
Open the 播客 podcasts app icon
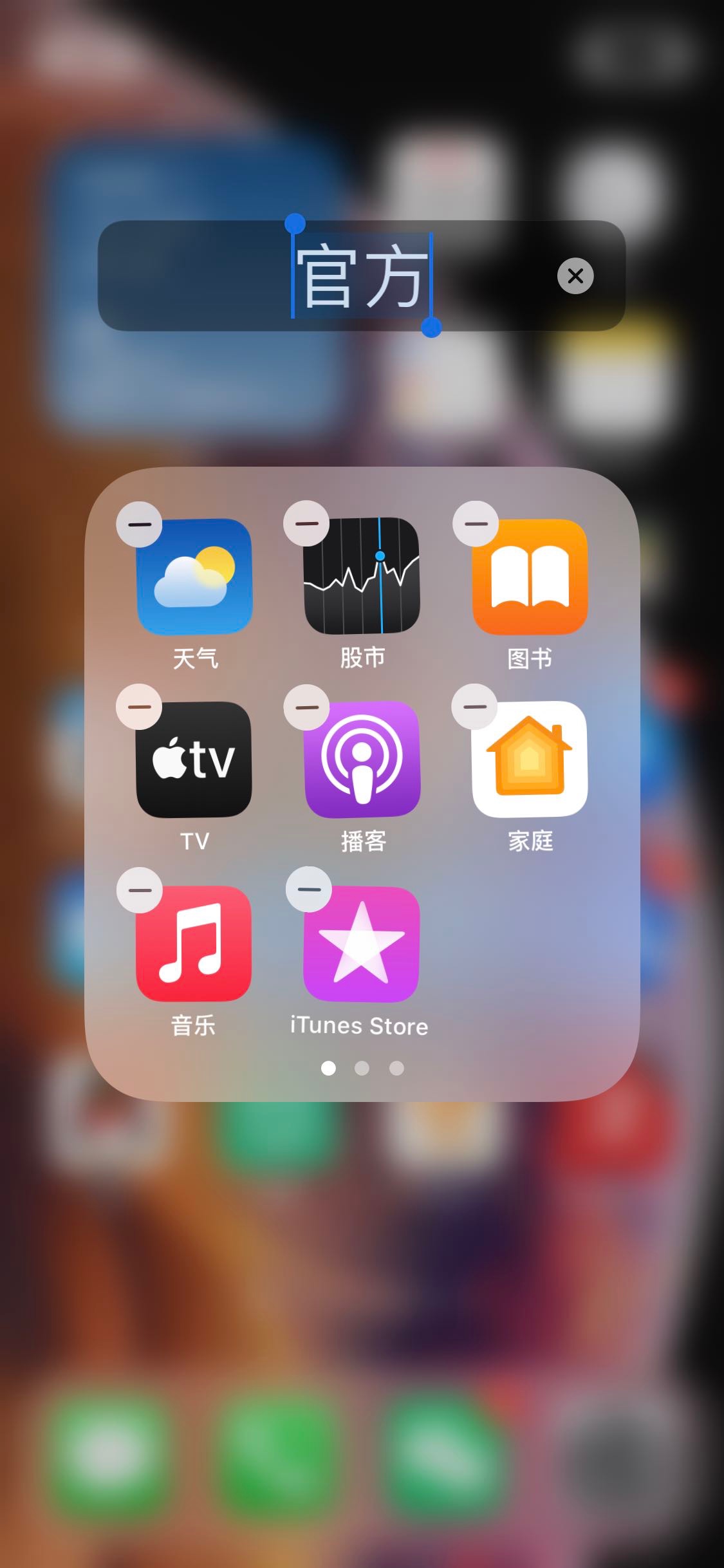362,760
